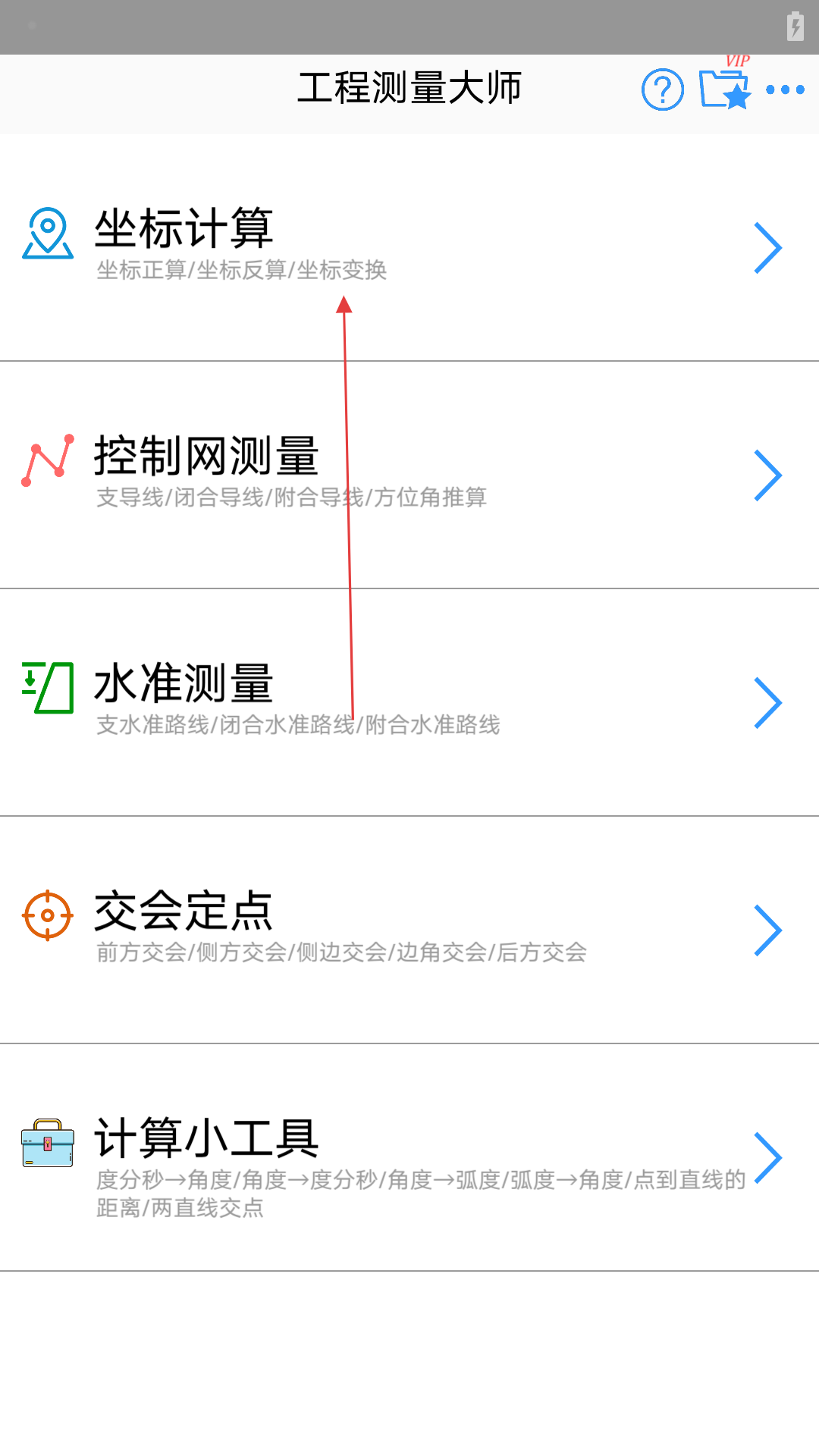Open the VIP favorites folder
The image size is (819, 1456).
point(726,86)
